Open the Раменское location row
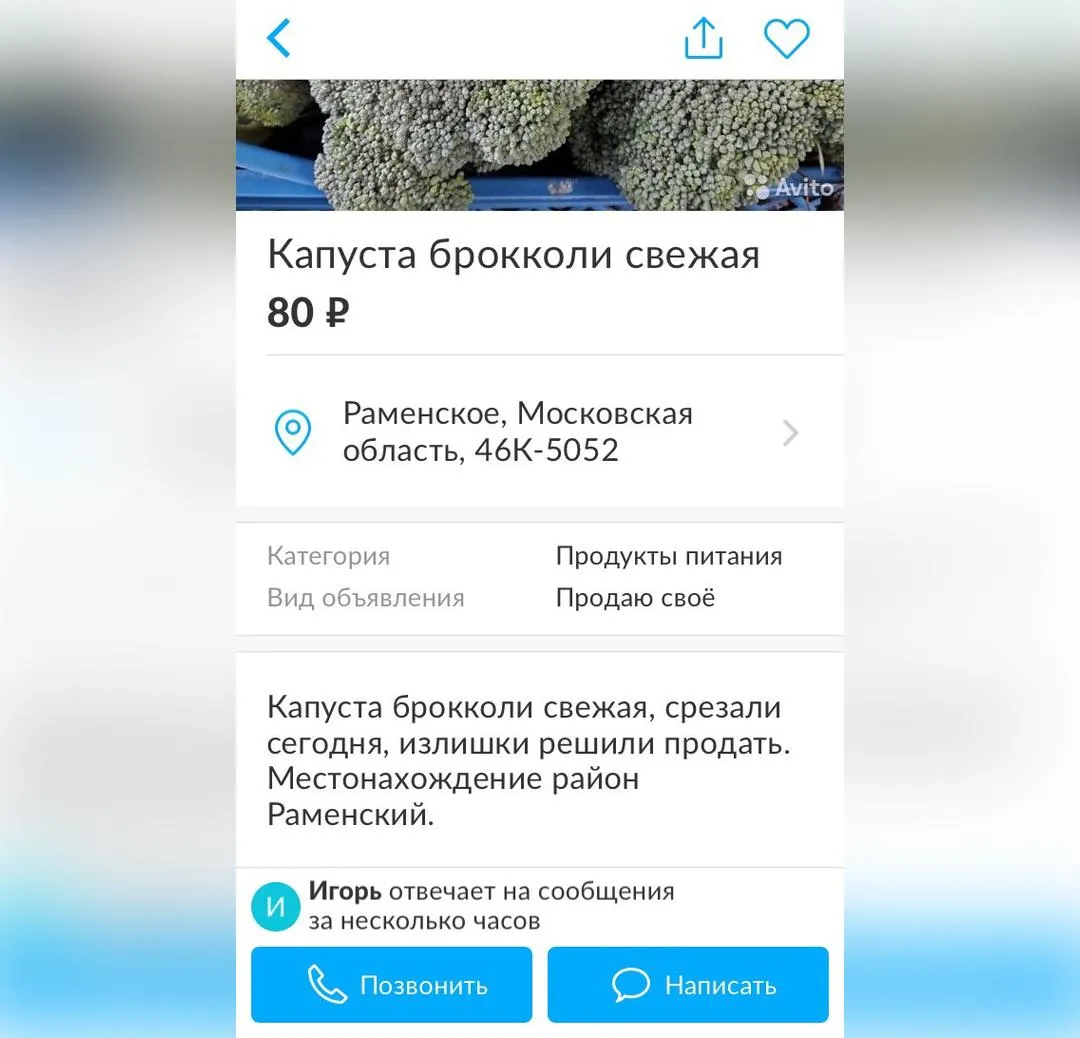This screenshot has width=1080, height=1038. tap(540, 432)
